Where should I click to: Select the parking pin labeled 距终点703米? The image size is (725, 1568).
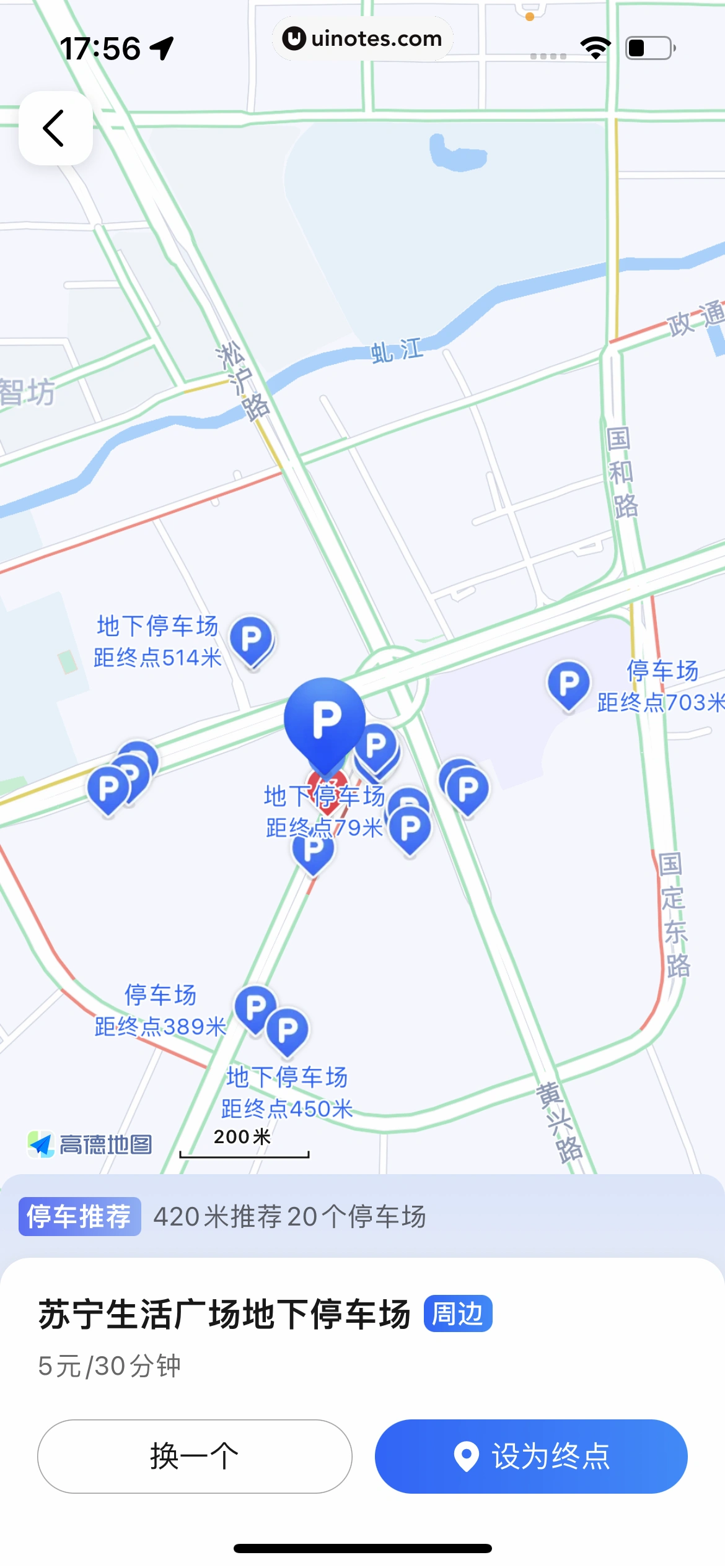click(568, 684)
